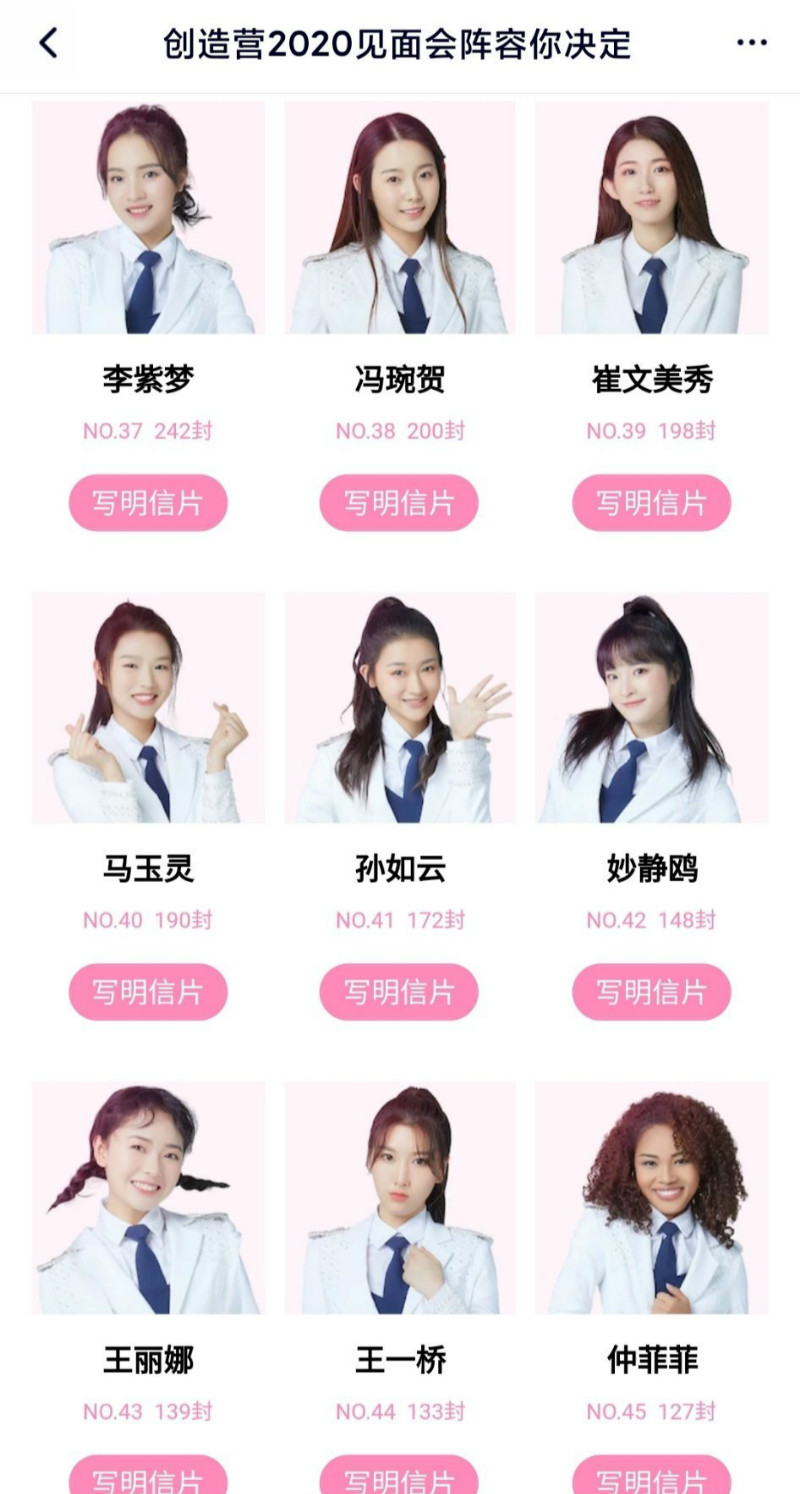800x1494 pixels.
Task: View 孙如云's photo card
Action: point(400,707)
